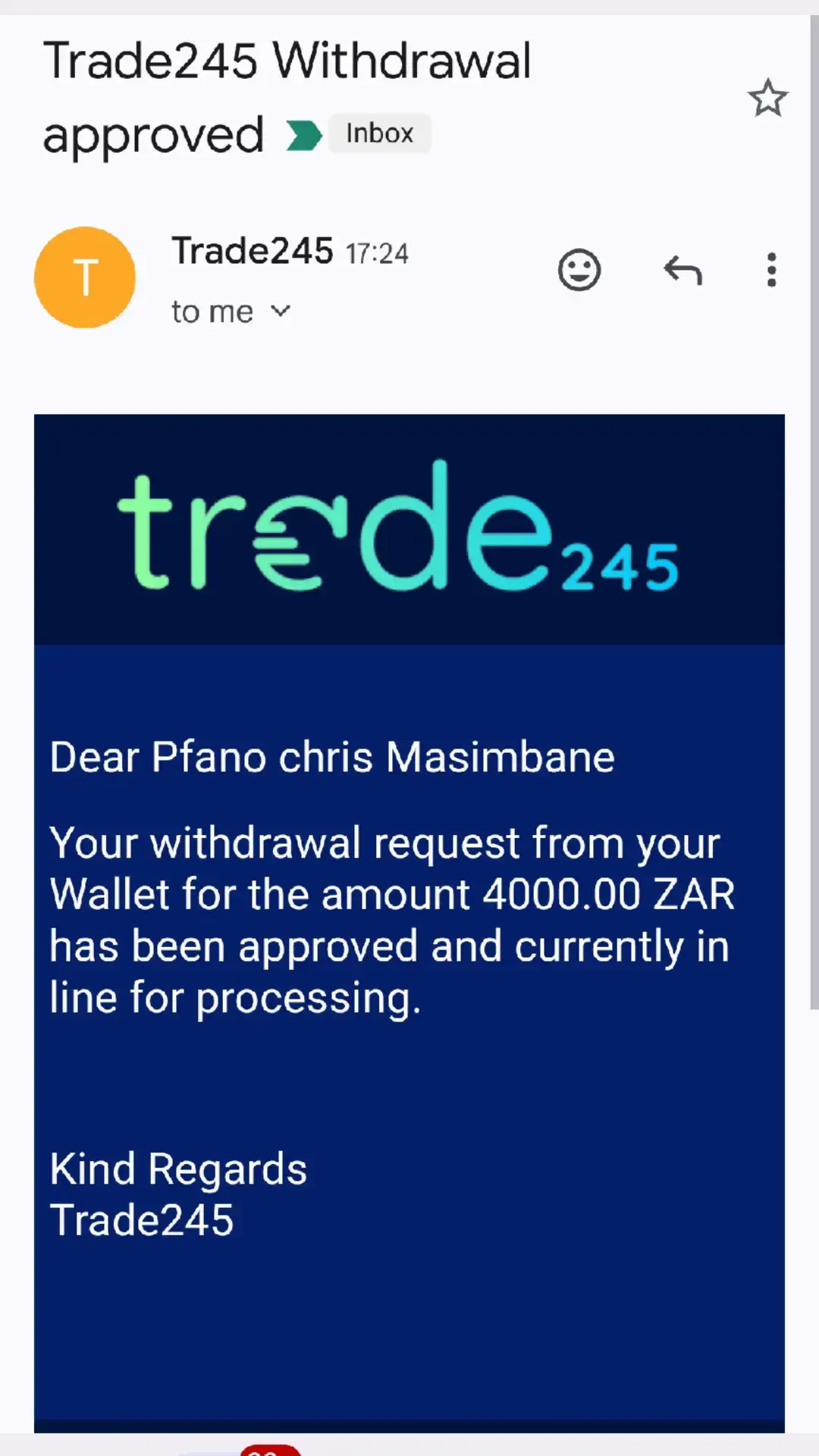819x1456 pixels.
Task: Open the Trade245 sender avatar
Action: coord(85,277)
